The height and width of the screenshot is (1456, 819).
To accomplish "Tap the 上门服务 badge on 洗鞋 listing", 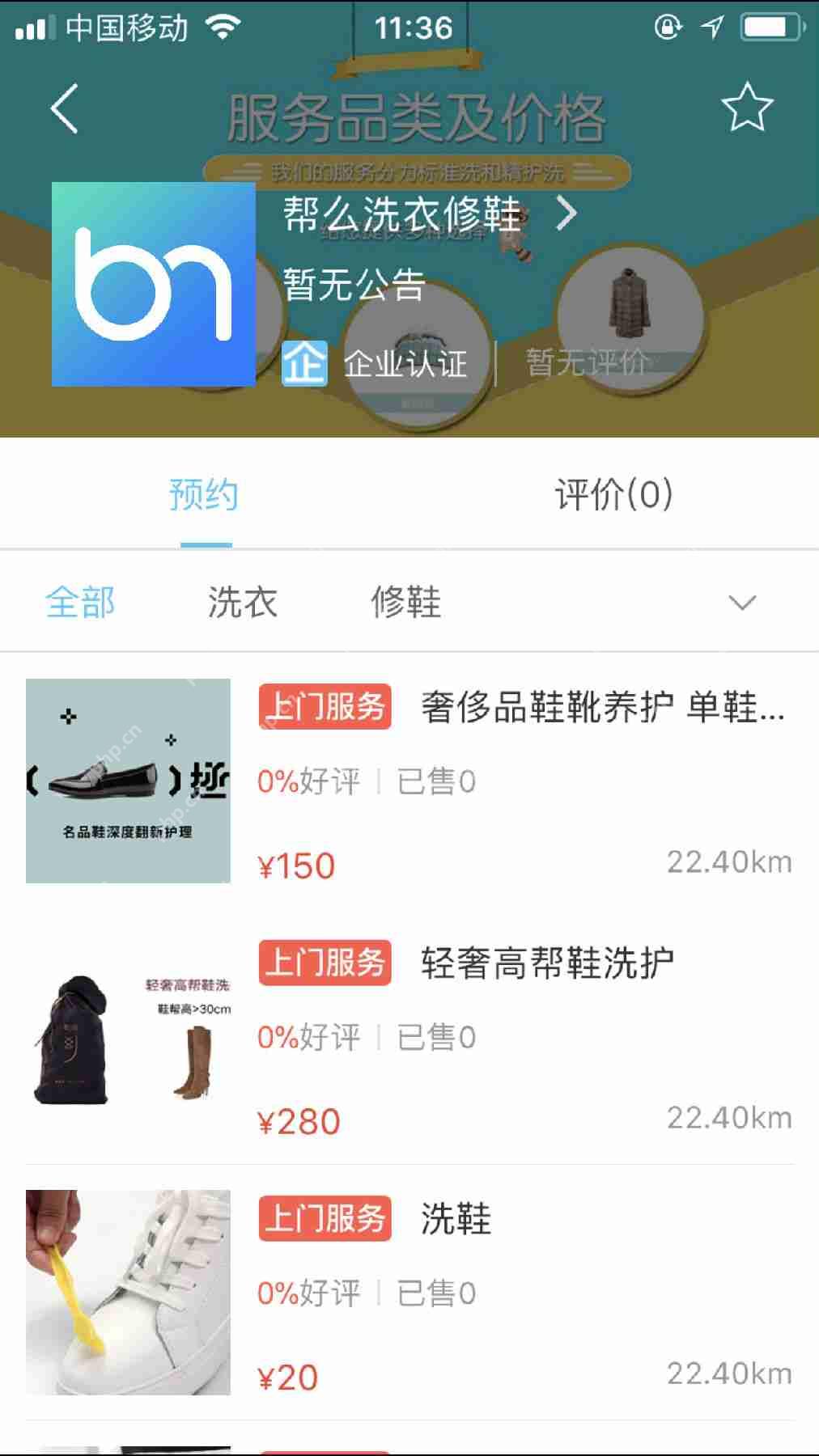I will click(324, 1217).
